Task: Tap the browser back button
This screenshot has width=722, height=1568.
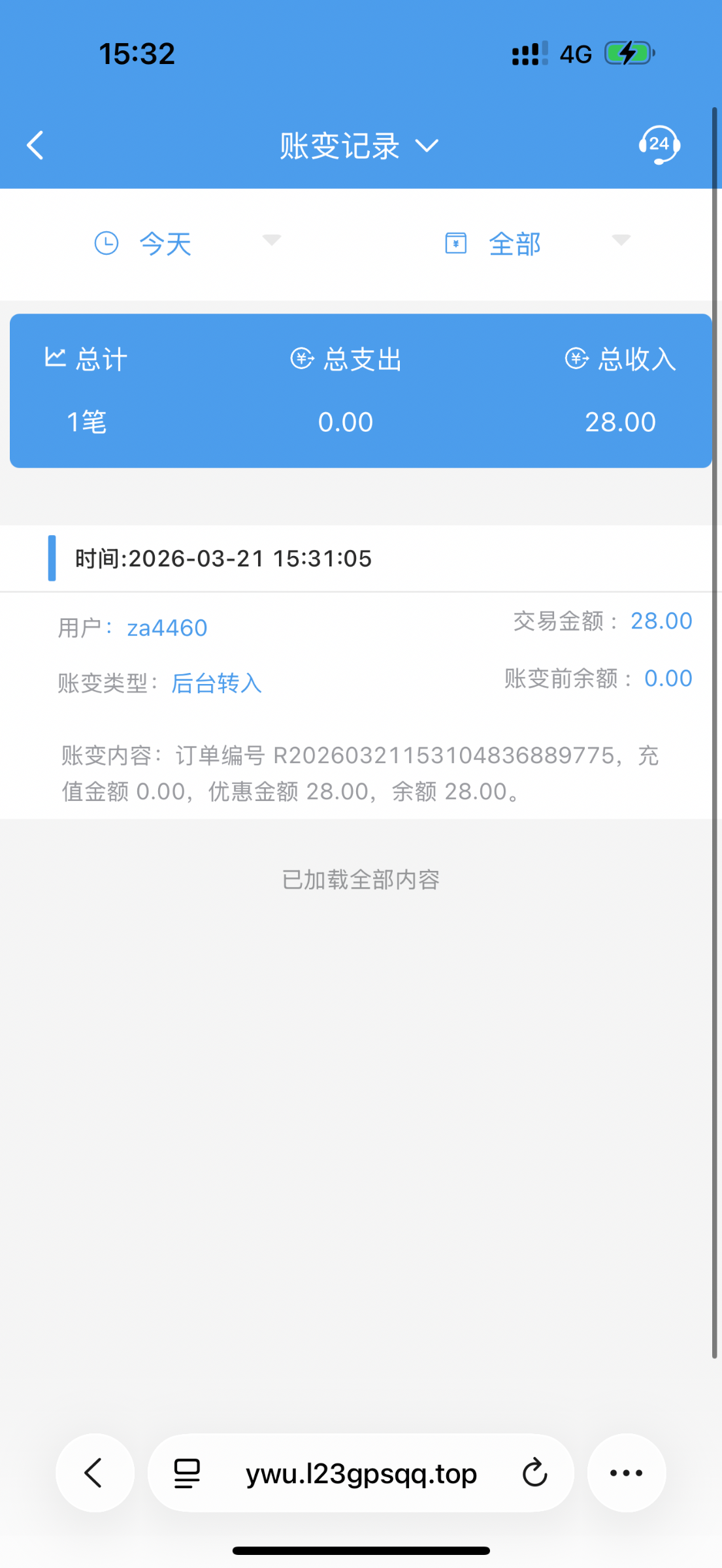Action: pyautogui.click(x=95, y=1473)
